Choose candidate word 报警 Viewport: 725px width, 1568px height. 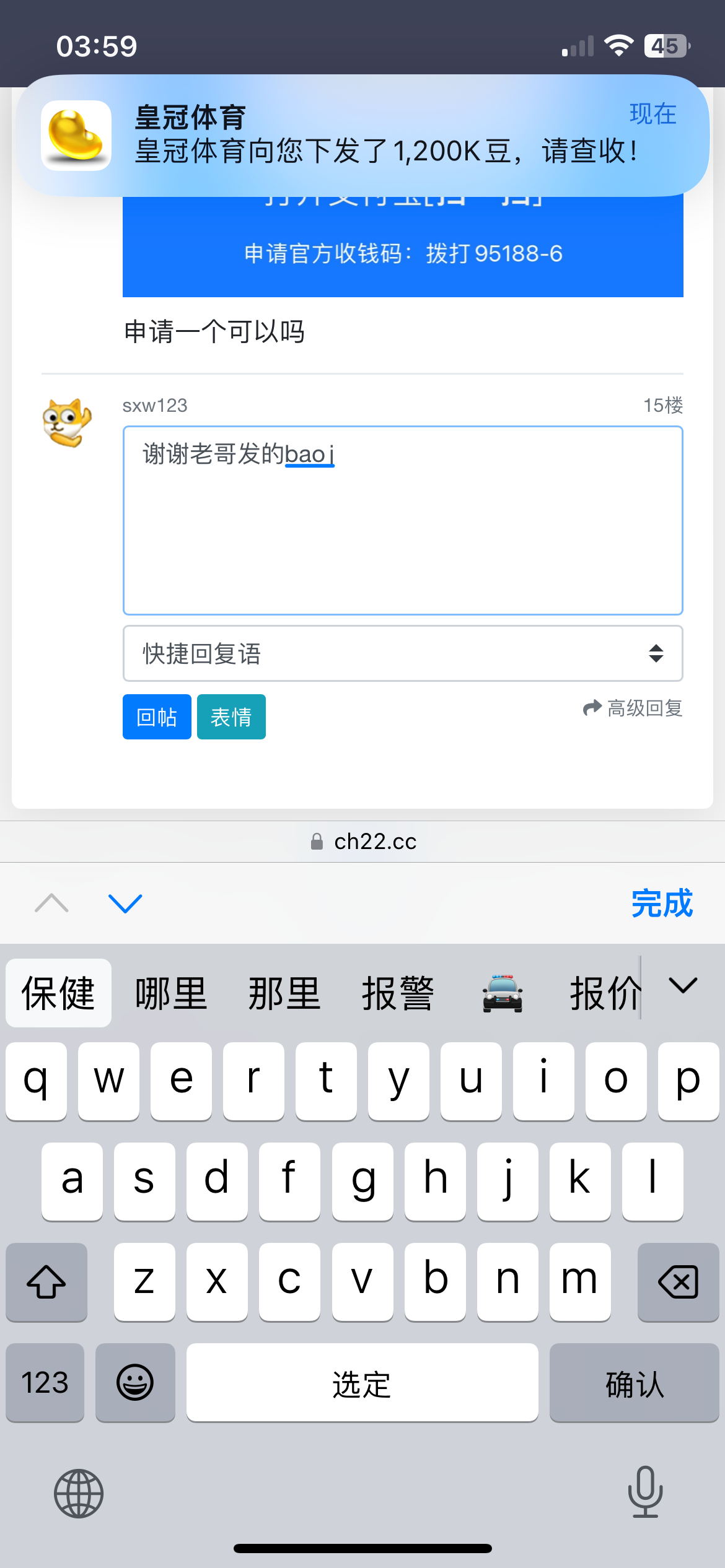397,993
